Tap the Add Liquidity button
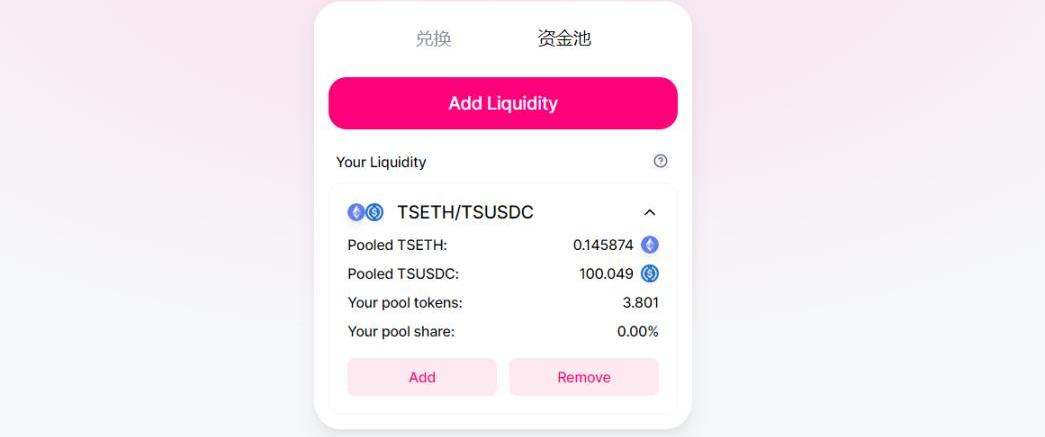 (503, 103)
